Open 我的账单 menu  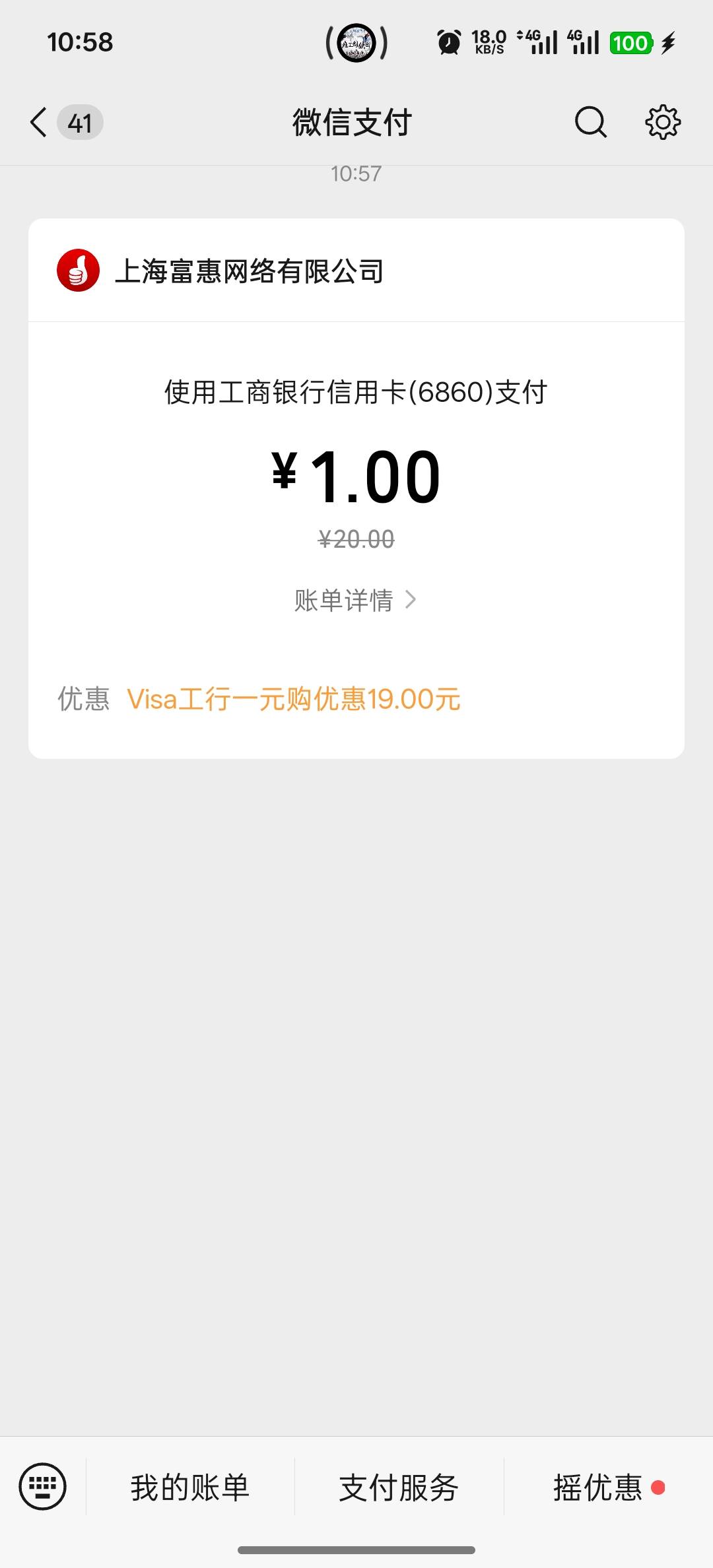190,1488
